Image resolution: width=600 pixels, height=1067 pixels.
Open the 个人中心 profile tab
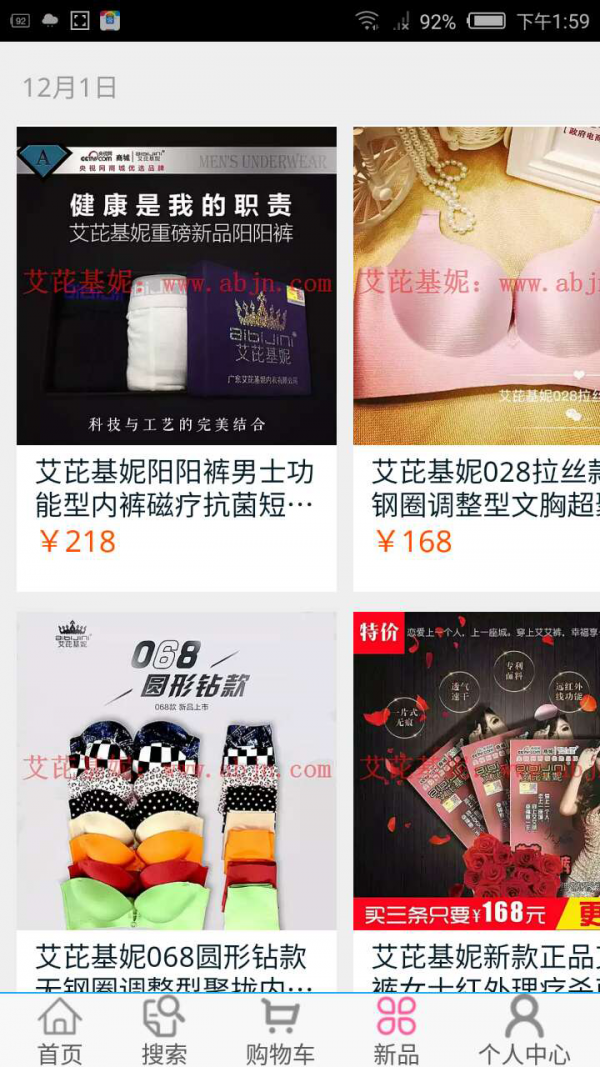tap(523, 1030)
